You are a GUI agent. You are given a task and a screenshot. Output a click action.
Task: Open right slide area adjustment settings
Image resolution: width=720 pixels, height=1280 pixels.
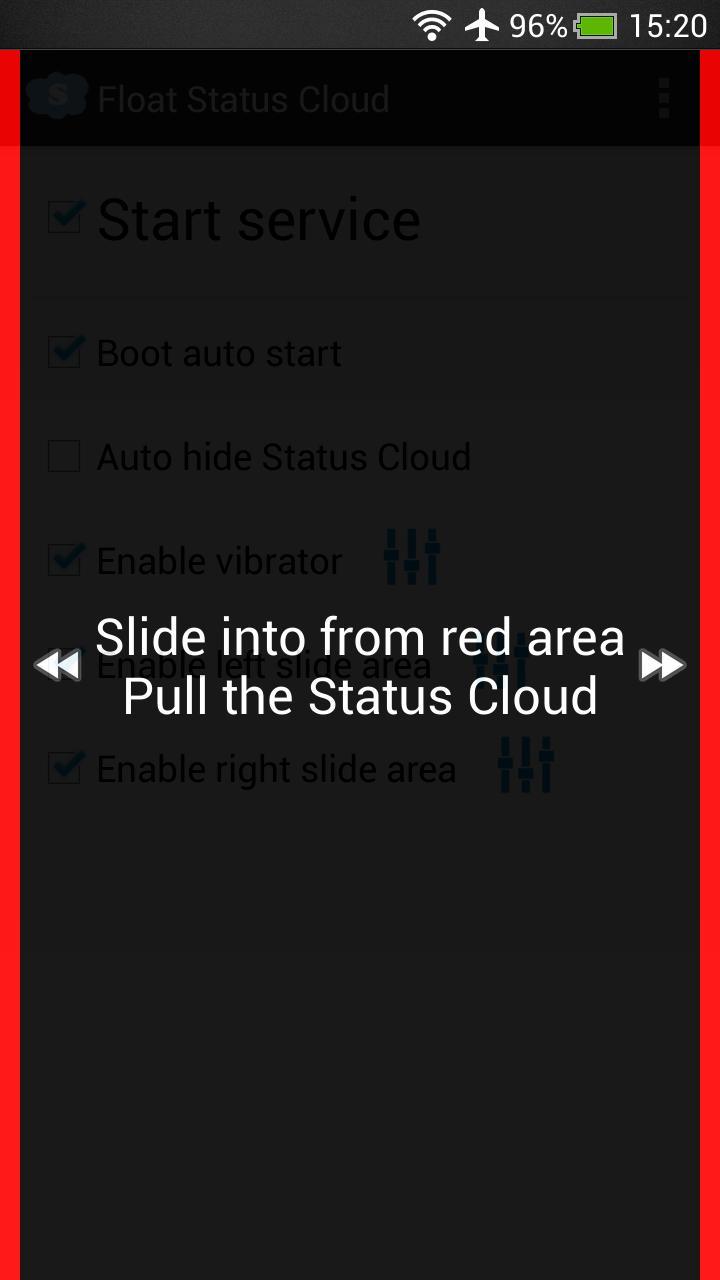526,765
